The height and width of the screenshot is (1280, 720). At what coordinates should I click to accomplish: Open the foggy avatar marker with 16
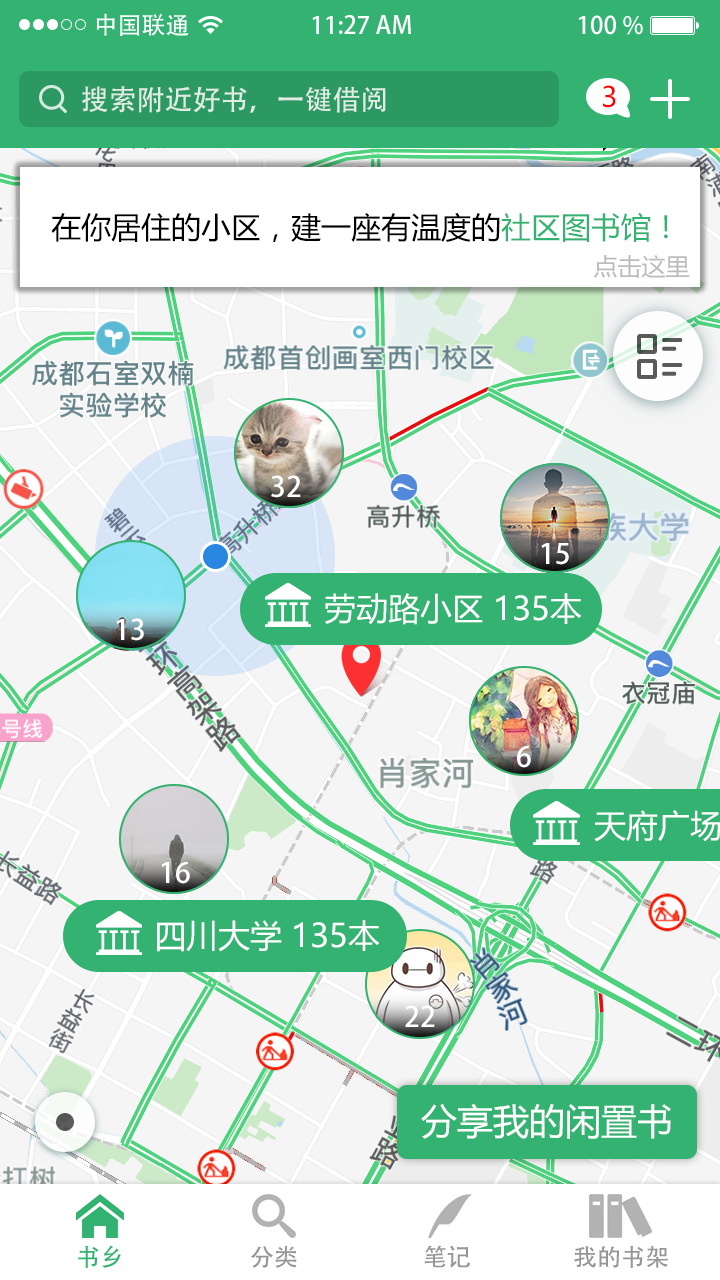pyautogui.click(x=174, y=838)
